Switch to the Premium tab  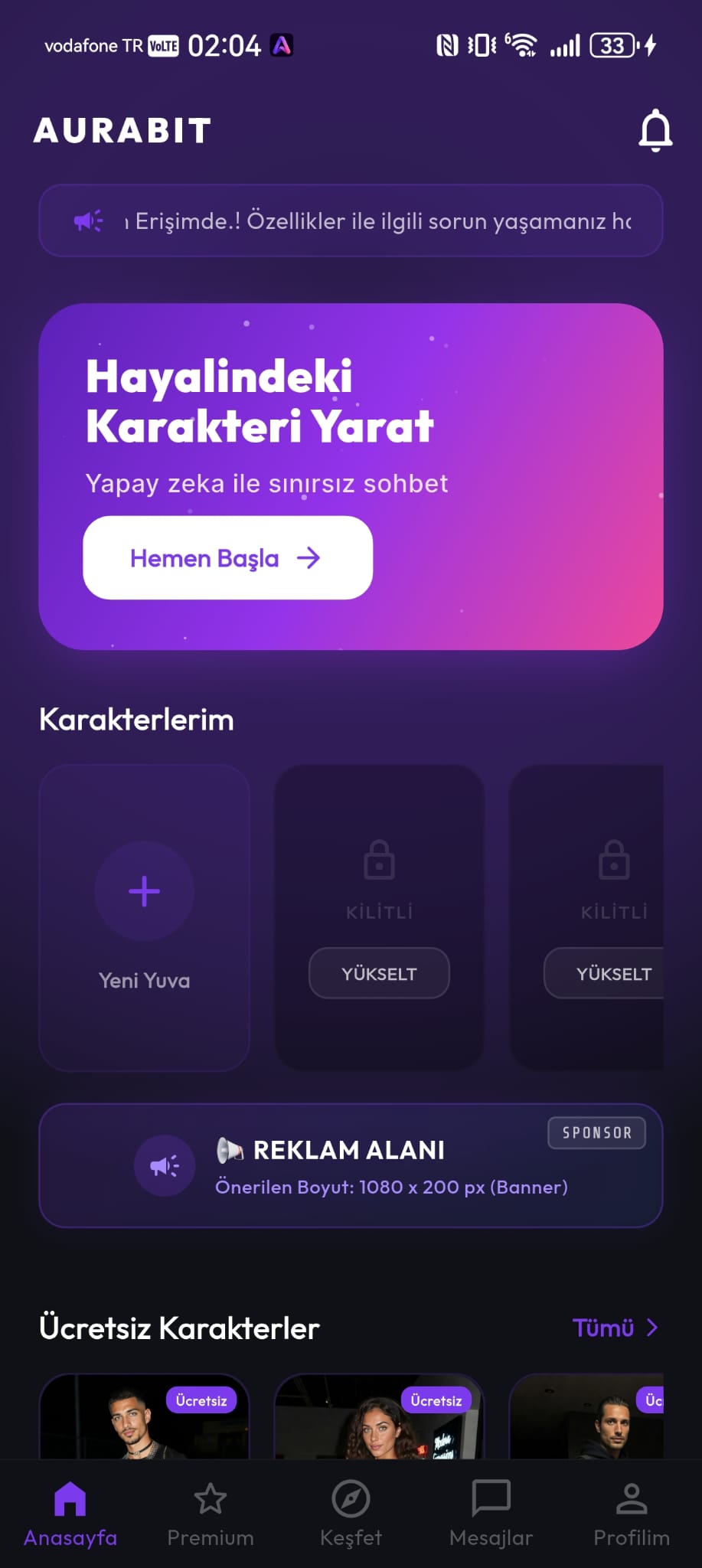coord(211,1514)
